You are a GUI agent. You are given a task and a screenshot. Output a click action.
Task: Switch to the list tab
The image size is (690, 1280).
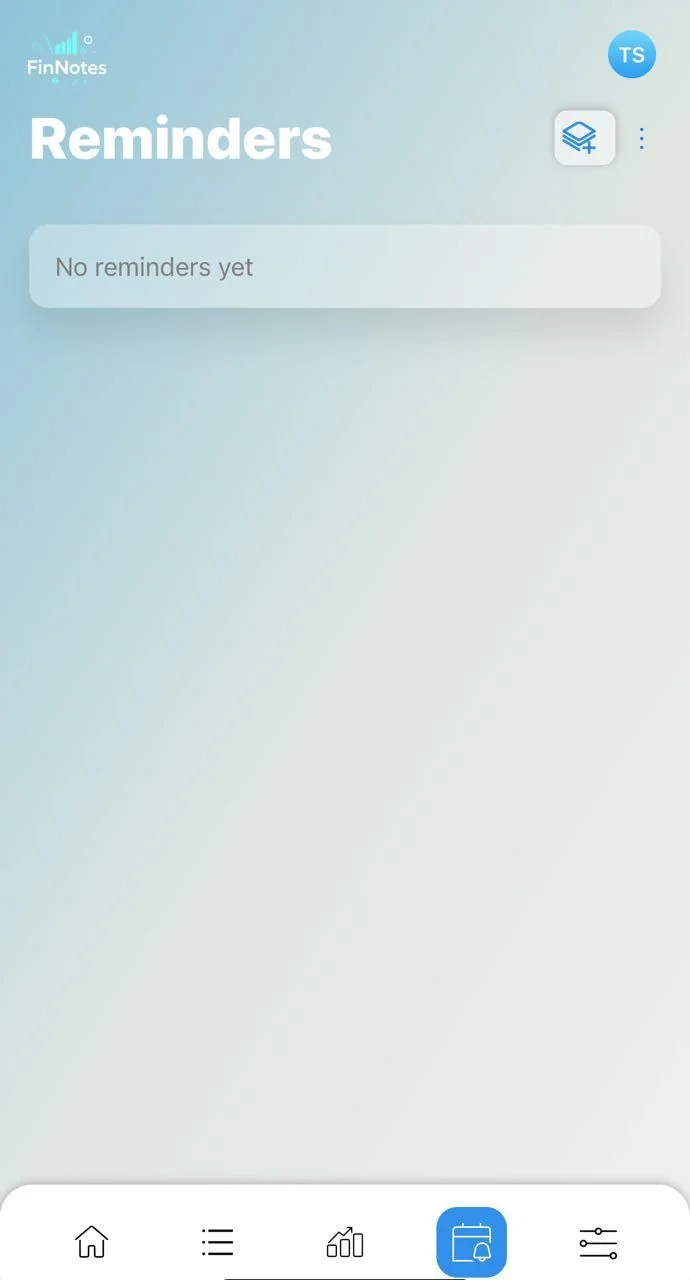click(217, 1242)
